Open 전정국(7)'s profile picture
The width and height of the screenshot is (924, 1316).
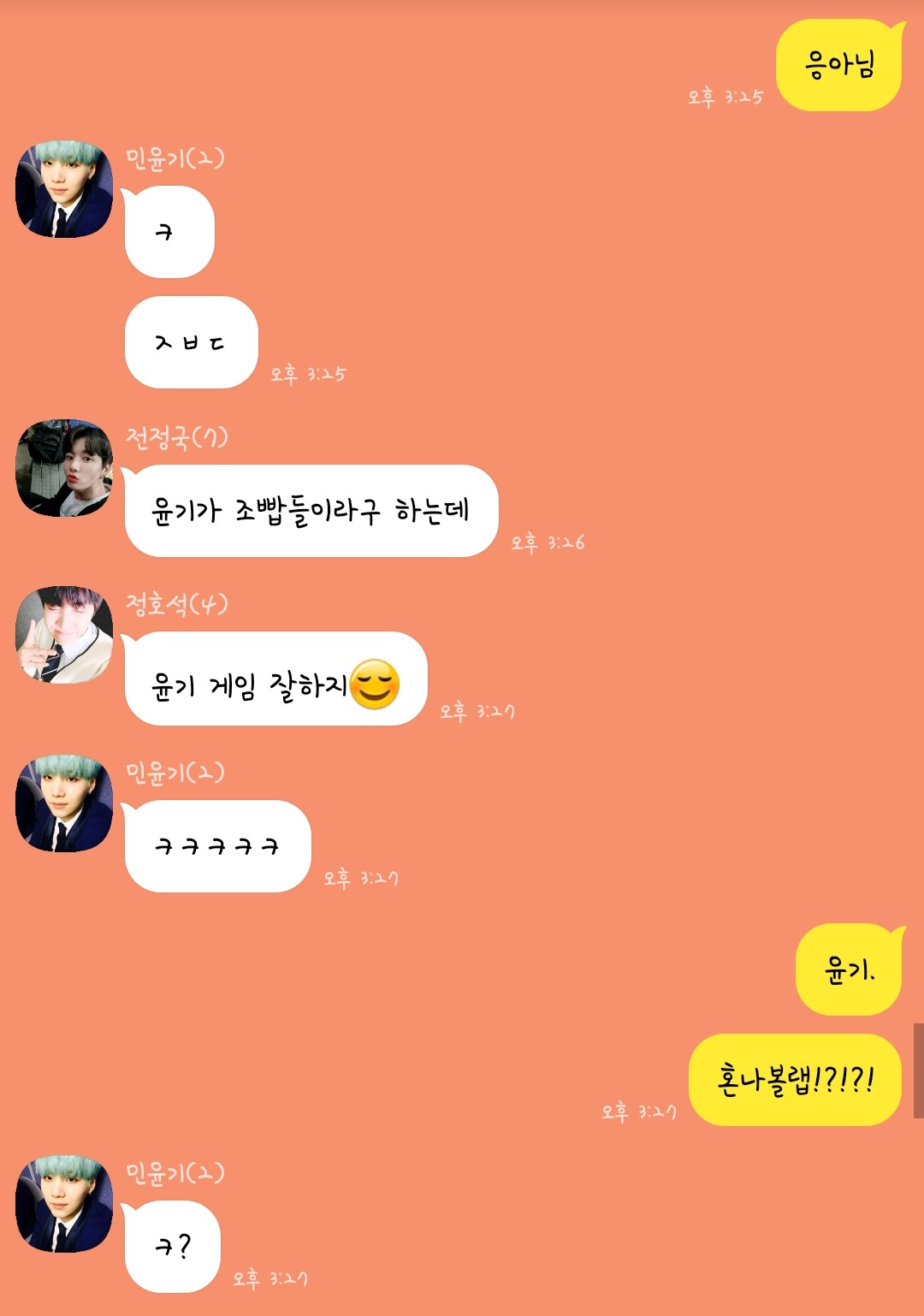point(64,468)
